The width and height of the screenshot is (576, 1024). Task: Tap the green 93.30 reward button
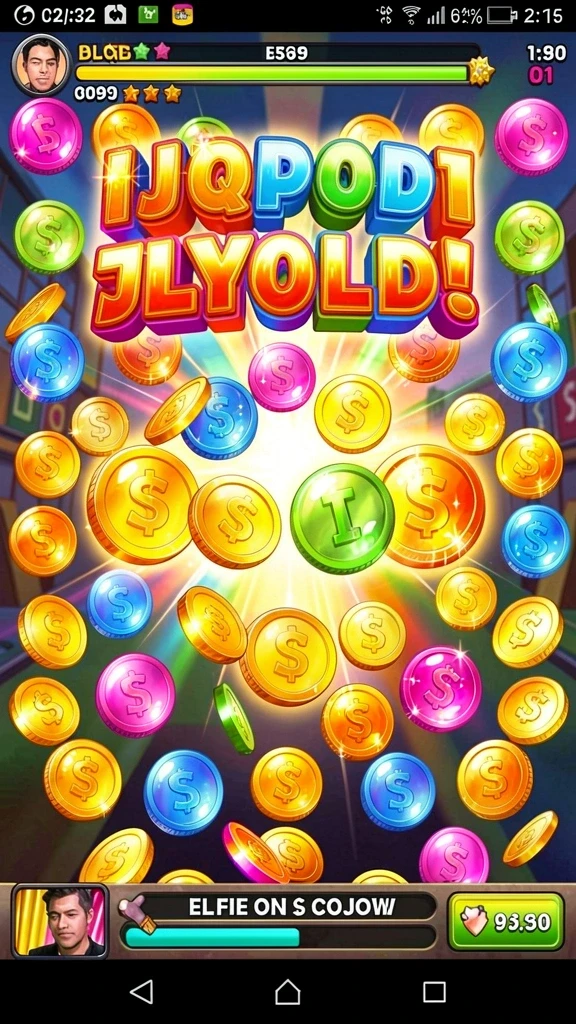click(x=505, y=921)
